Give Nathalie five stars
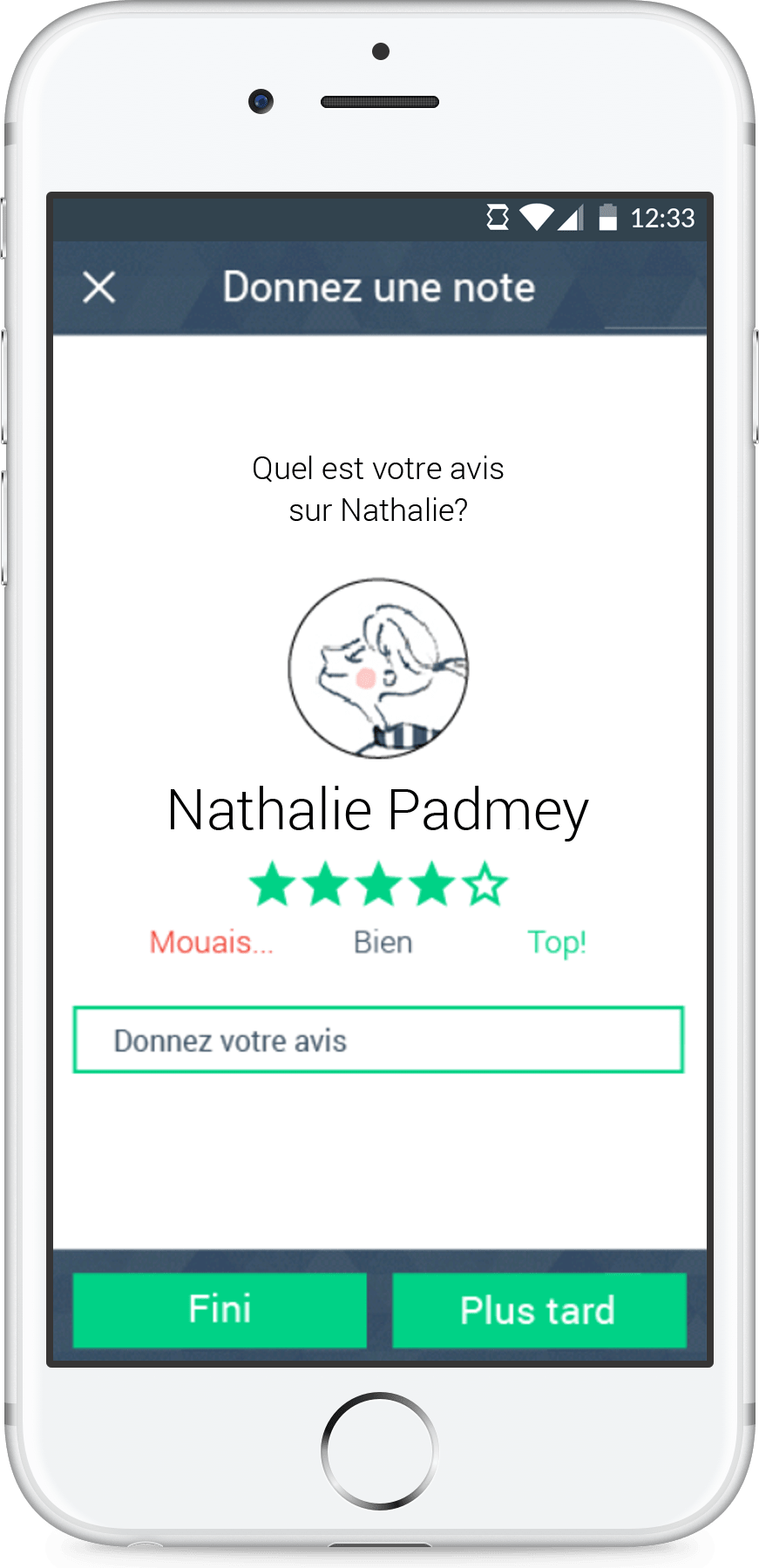The height and width of the screenshot is (1568, 759). point(485,885)
